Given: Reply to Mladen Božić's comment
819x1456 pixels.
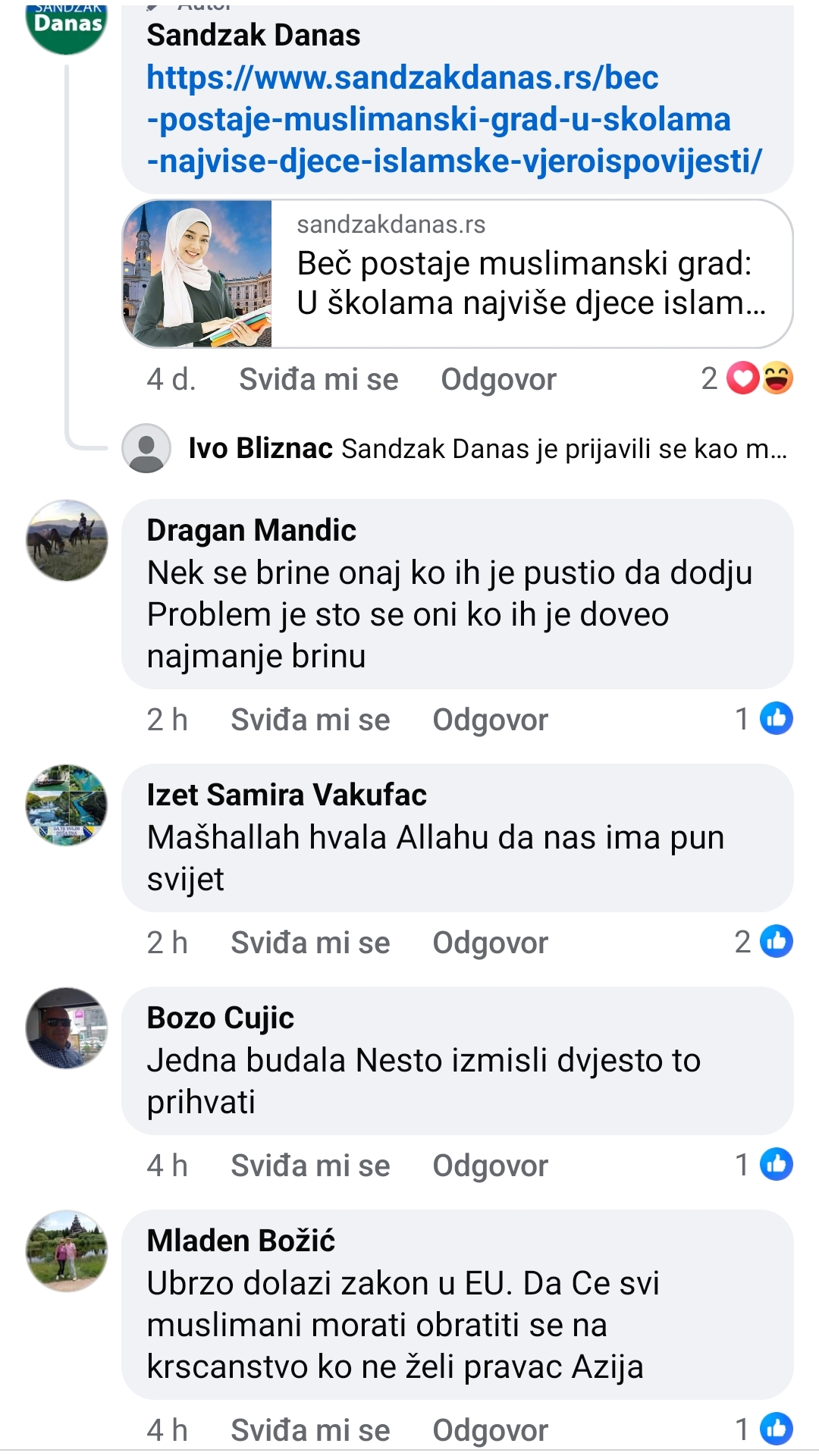Looking at the screenshot, I should (x=490, y=1430).
